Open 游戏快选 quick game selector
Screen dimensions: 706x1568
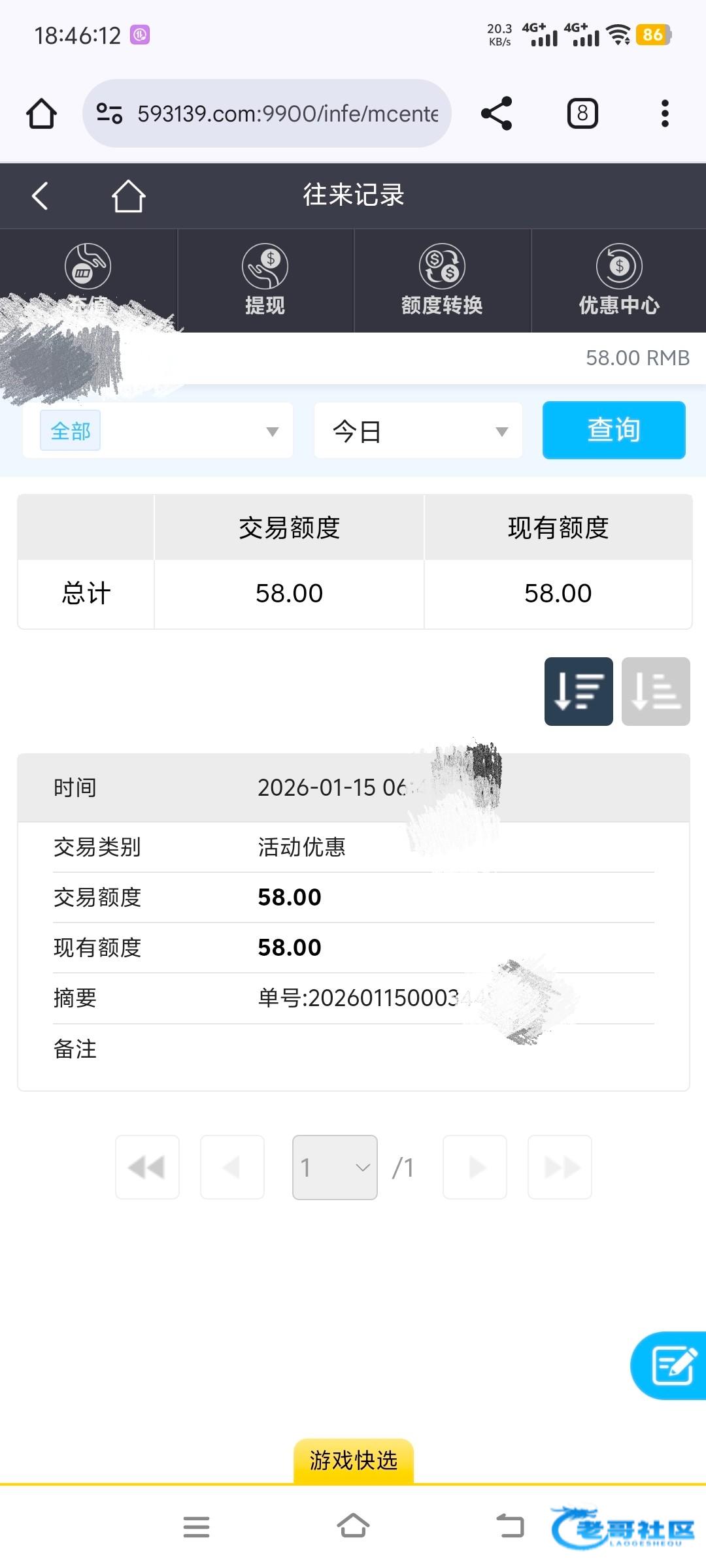point(354,1461)
